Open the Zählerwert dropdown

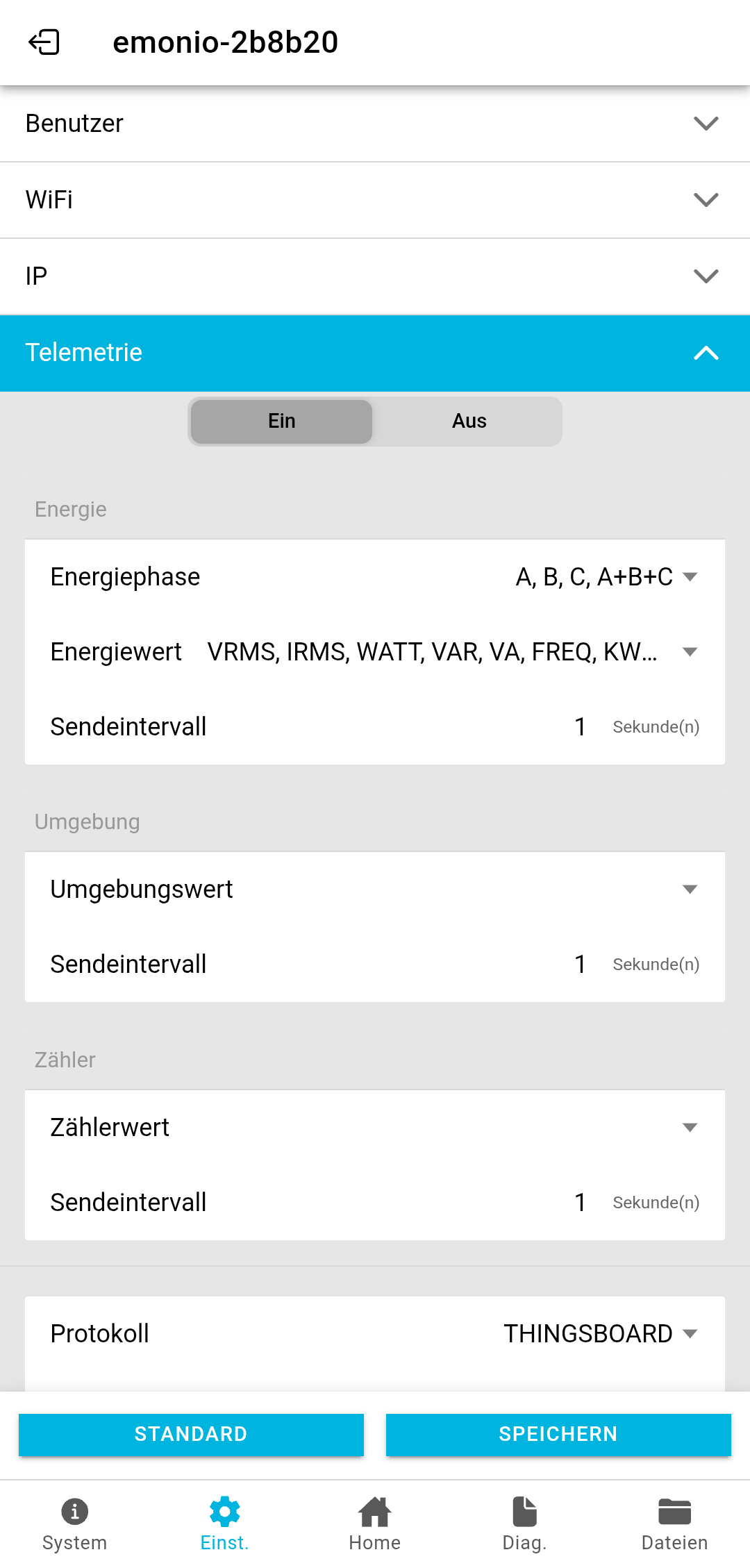click(690, 1127)
